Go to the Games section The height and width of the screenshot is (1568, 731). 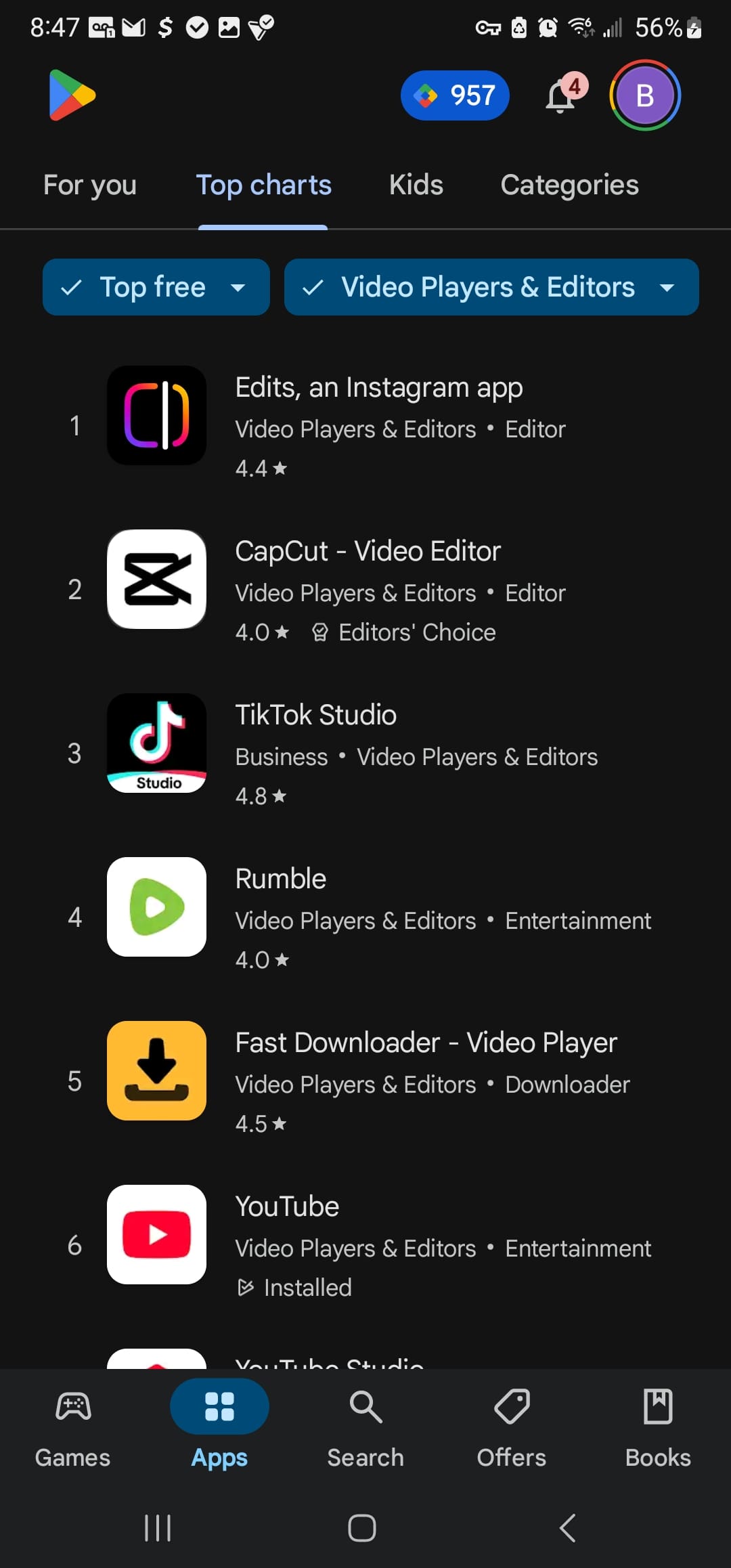pos(73,1427)
